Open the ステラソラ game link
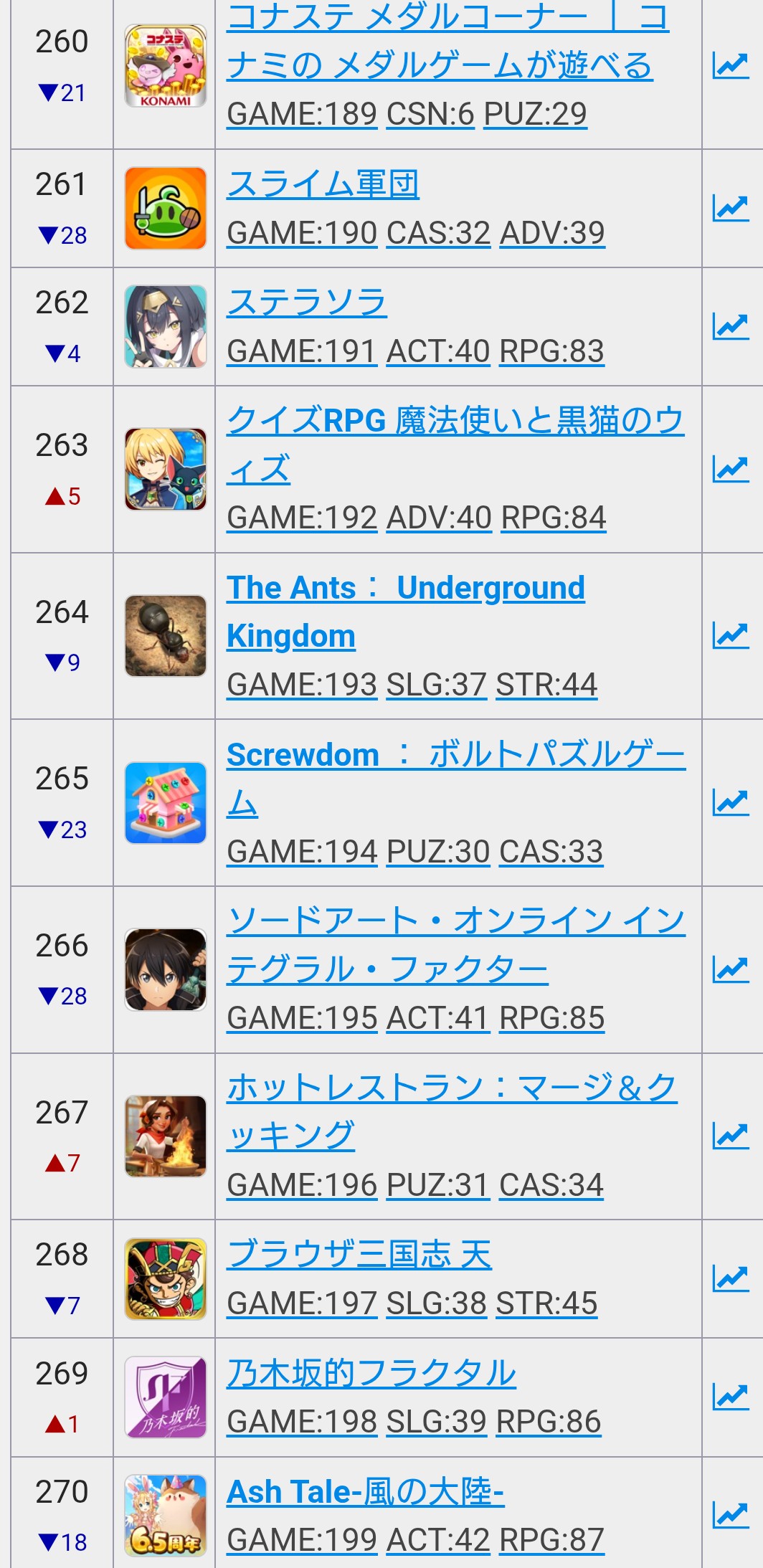 (307, 303)
